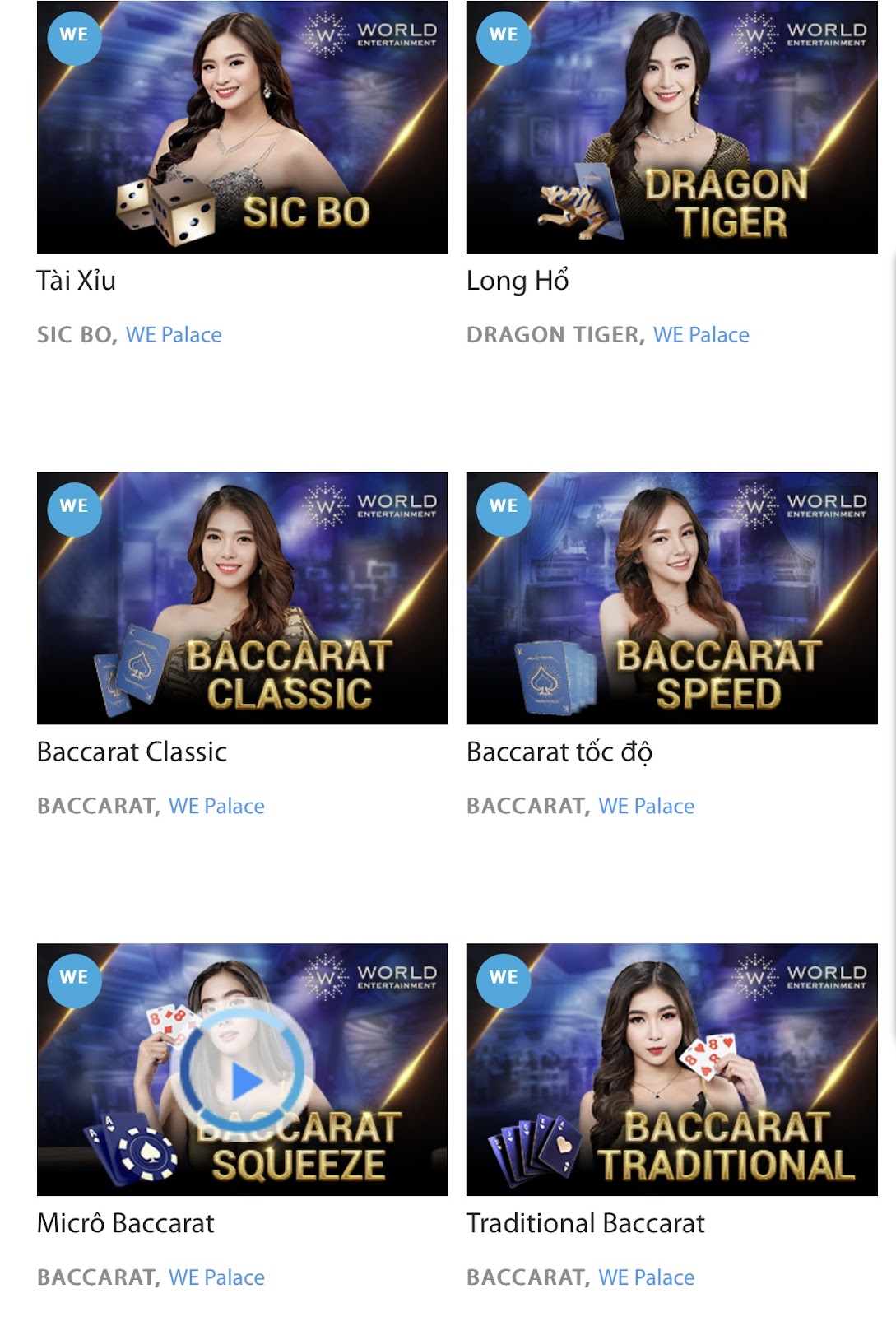Image resolution: width=896 pixels, height=1317 pixels.
Task: Visit WE Palace link under Traditional Baccarat
Action: [x=646, y=1277]
